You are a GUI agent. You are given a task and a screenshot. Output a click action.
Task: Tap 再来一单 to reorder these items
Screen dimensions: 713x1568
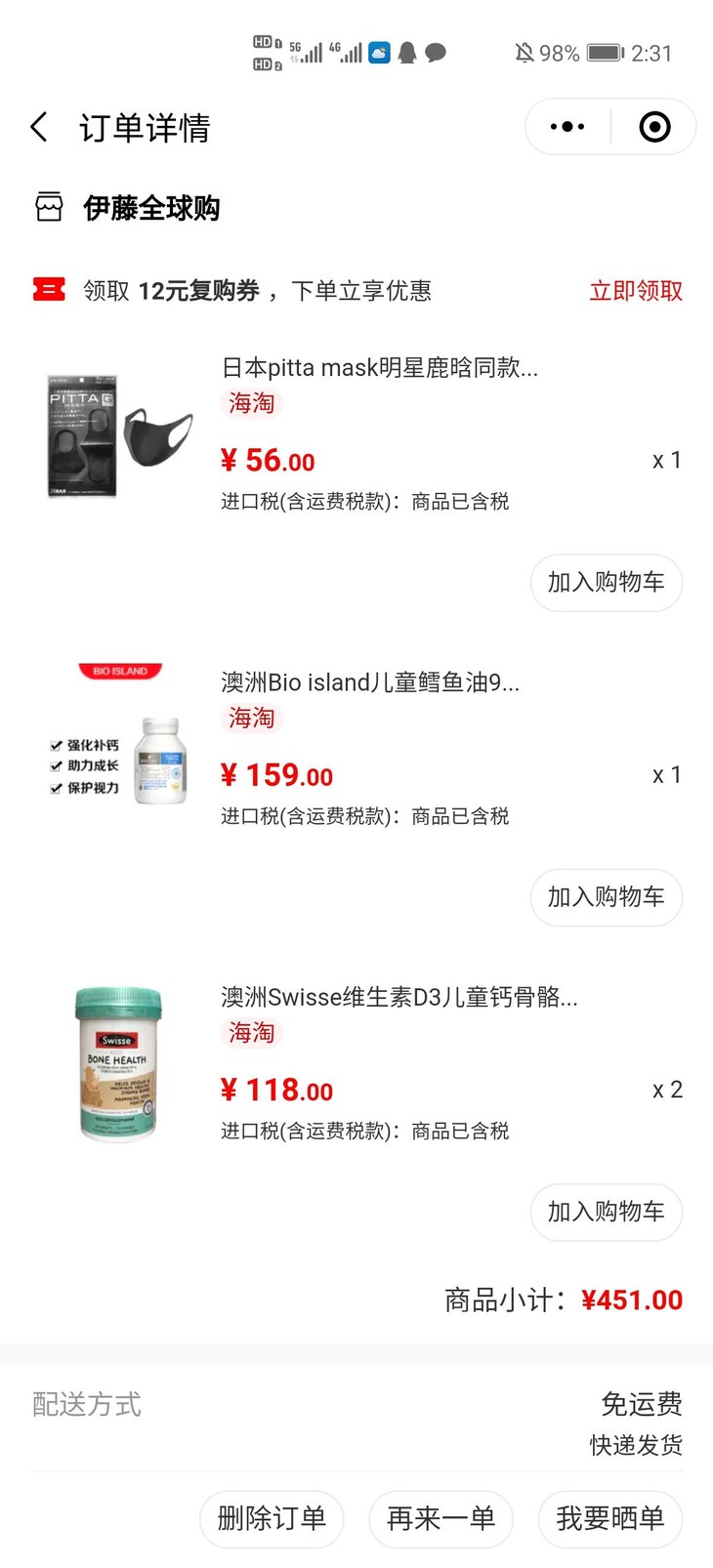pos(440,1519)
